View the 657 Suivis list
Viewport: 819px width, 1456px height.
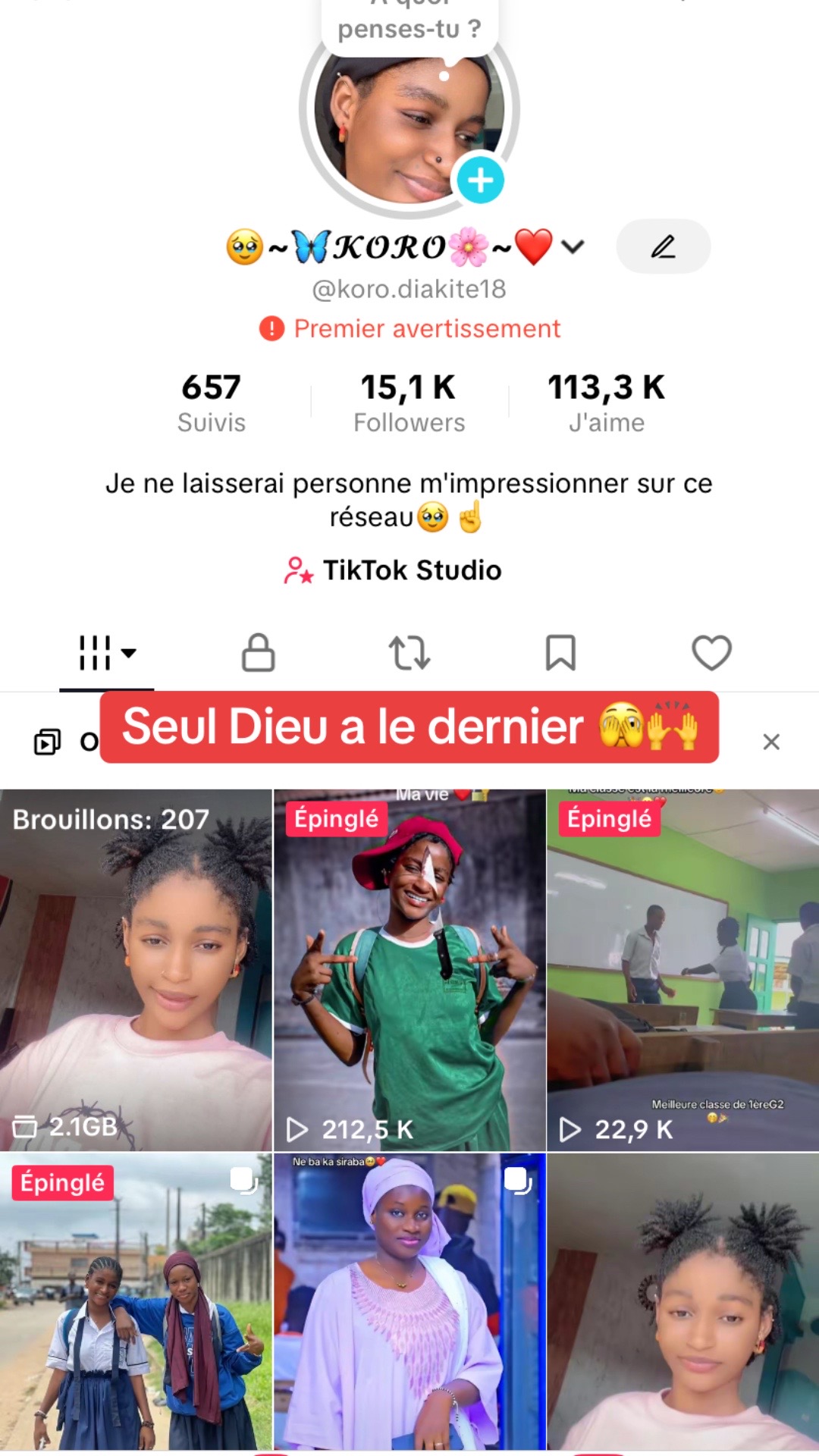(212, 402)
